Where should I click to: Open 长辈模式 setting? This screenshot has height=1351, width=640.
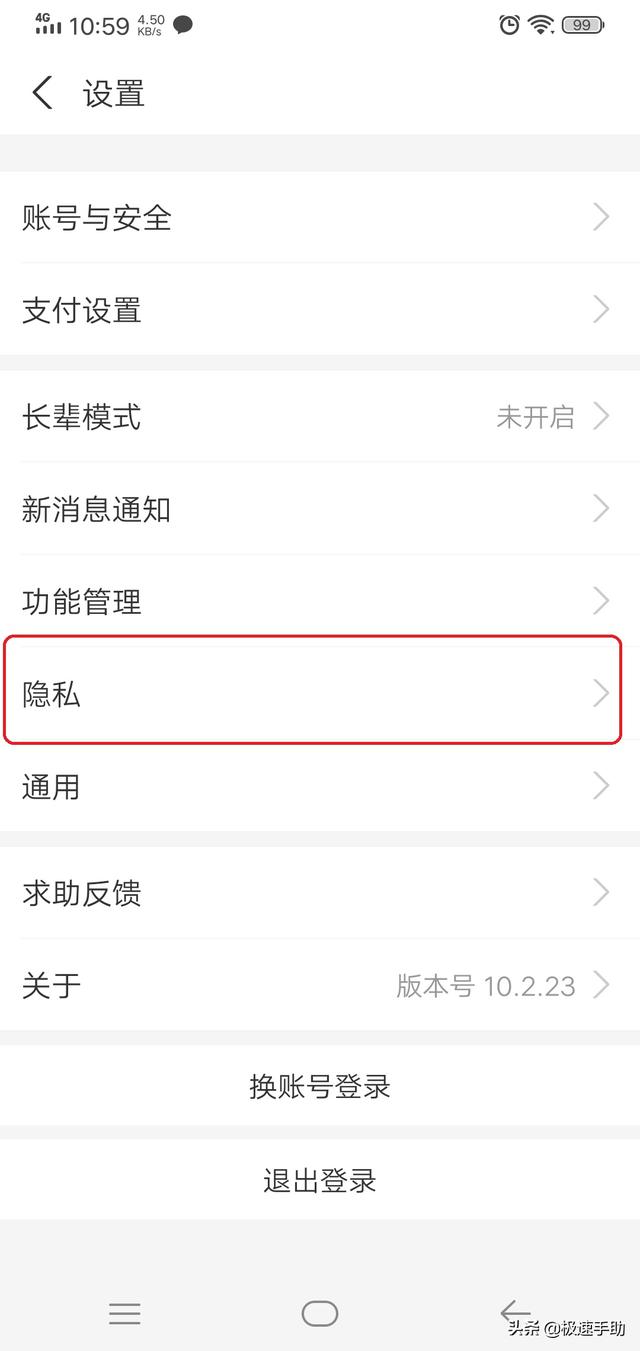coord(320,416)
